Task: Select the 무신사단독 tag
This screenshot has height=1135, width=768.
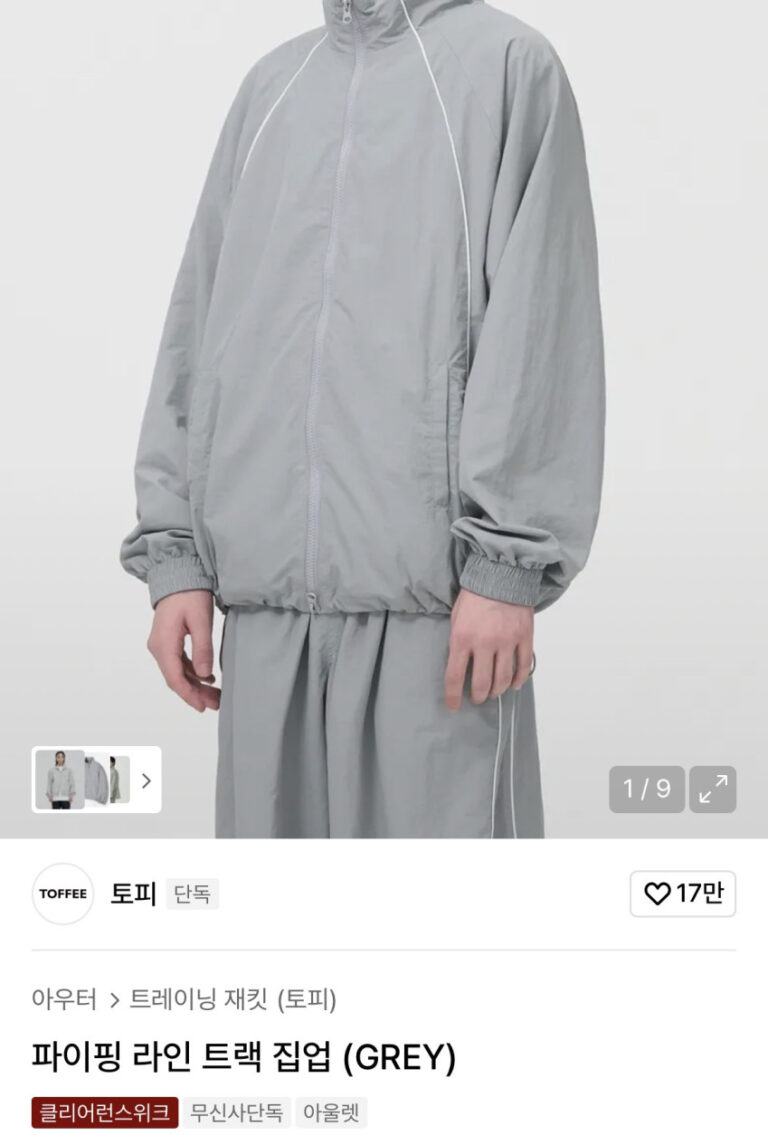Action: point(237,1111)
